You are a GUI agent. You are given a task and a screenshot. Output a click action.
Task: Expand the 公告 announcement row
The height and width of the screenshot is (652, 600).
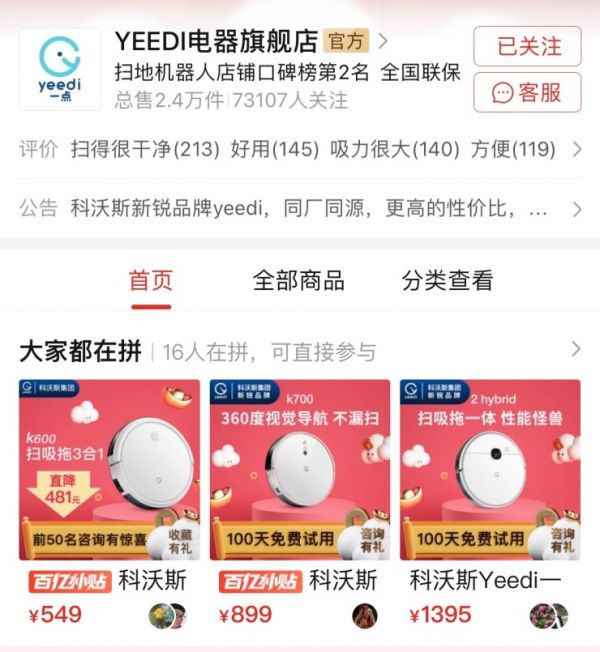tap(300, 209)
